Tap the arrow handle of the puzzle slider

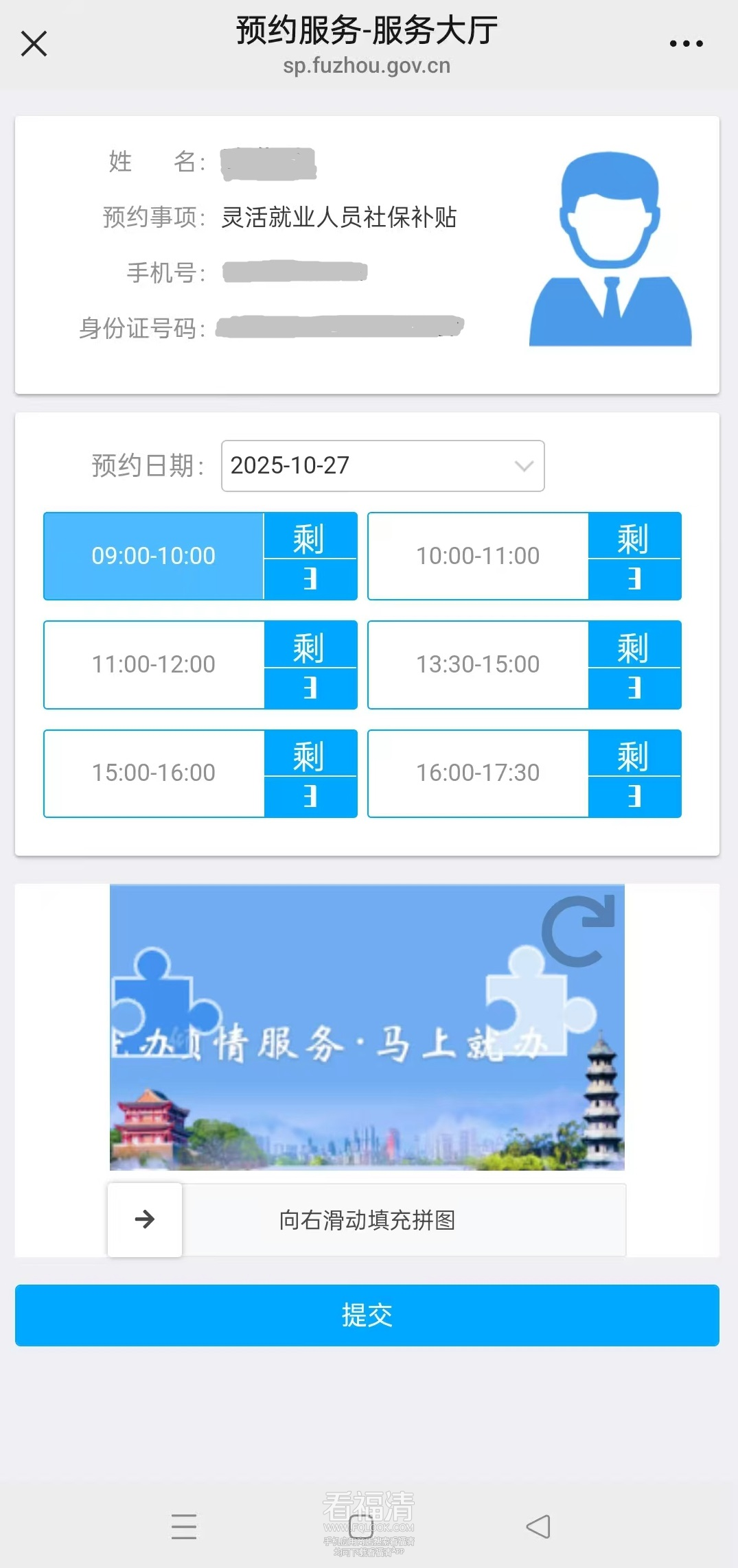tap(145, 1219)
